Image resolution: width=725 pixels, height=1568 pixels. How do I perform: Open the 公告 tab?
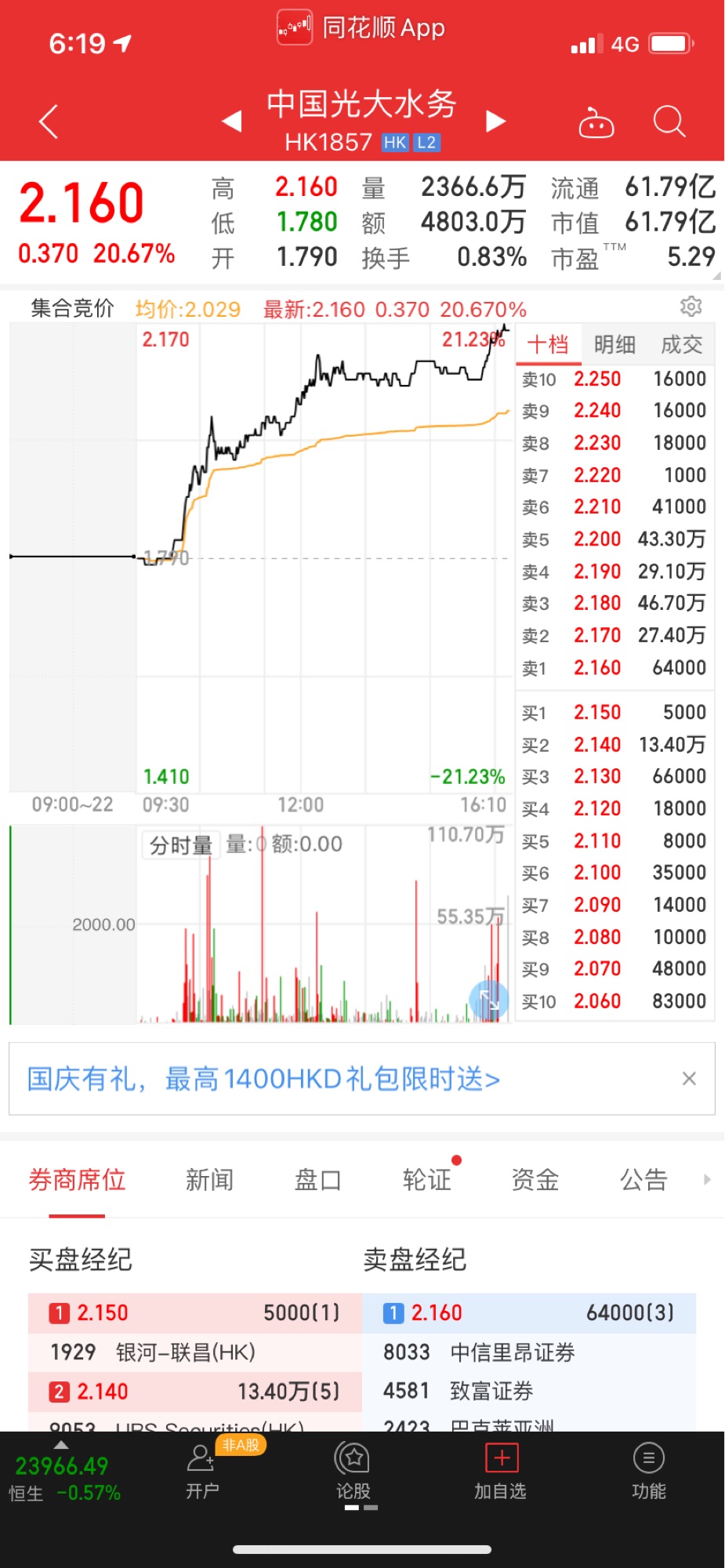point(643,1179)
